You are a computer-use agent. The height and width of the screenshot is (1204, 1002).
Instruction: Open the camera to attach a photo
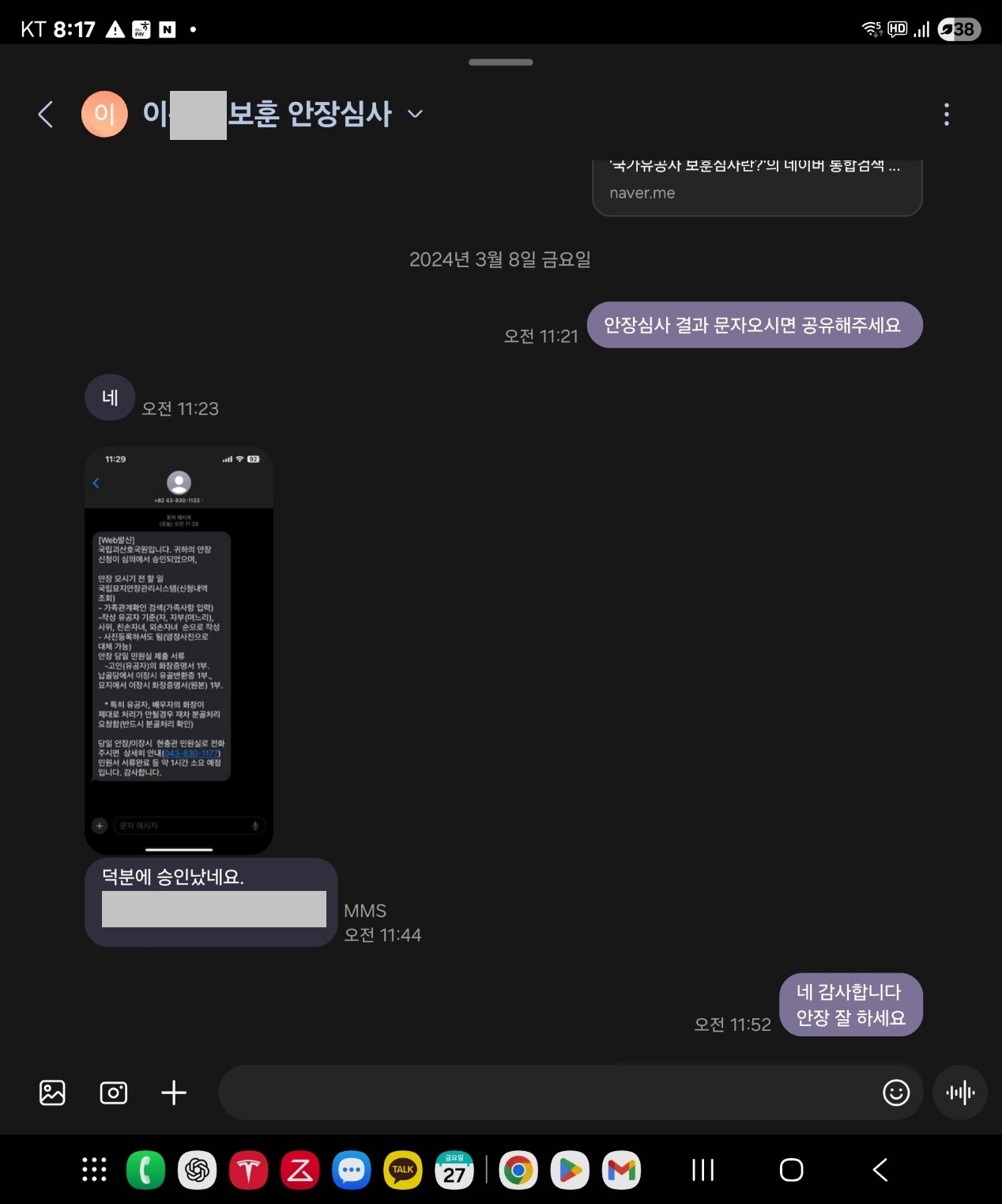coord(114,1093)
